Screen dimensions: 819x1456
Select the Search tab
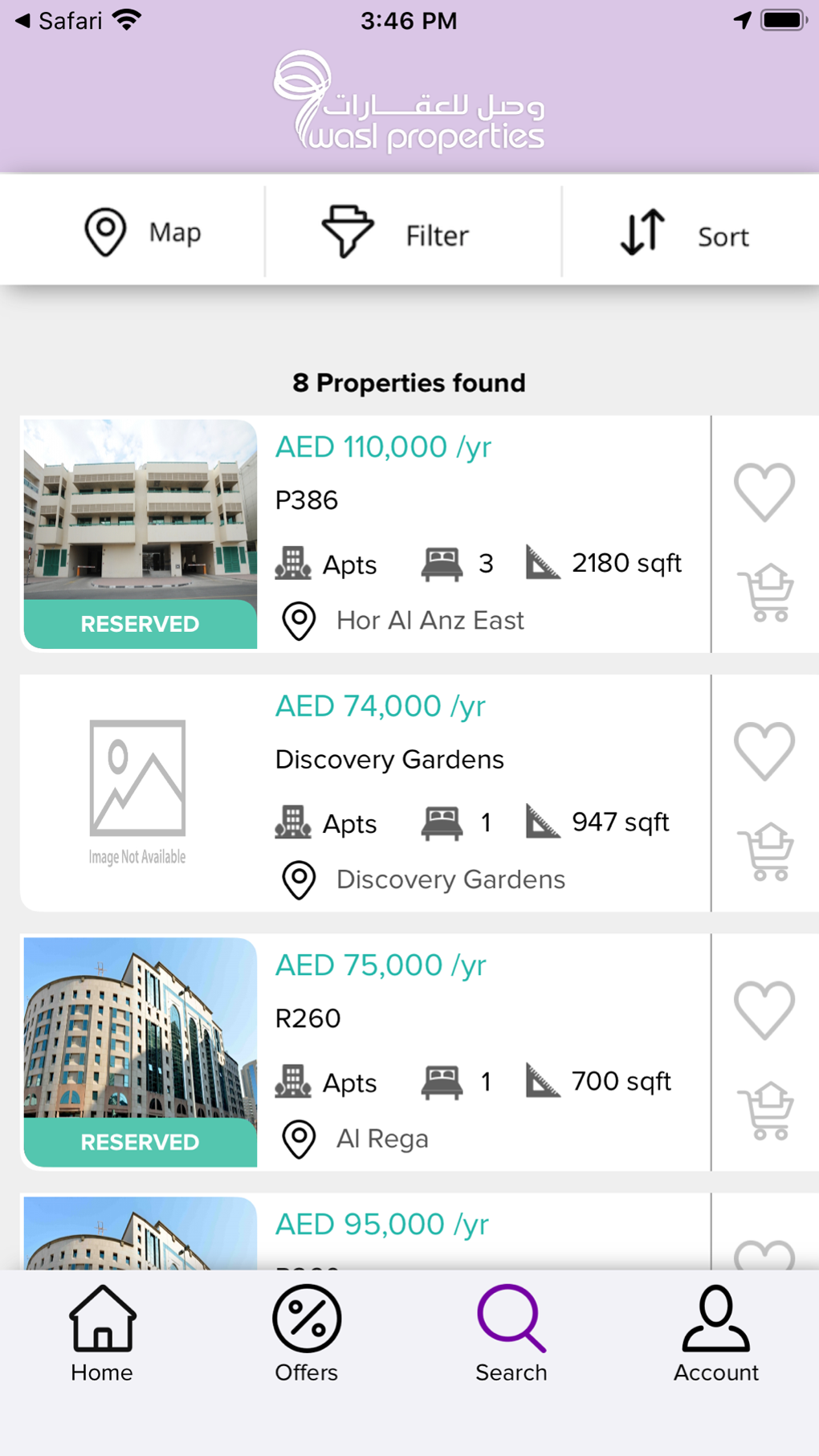coord(511,1335)
